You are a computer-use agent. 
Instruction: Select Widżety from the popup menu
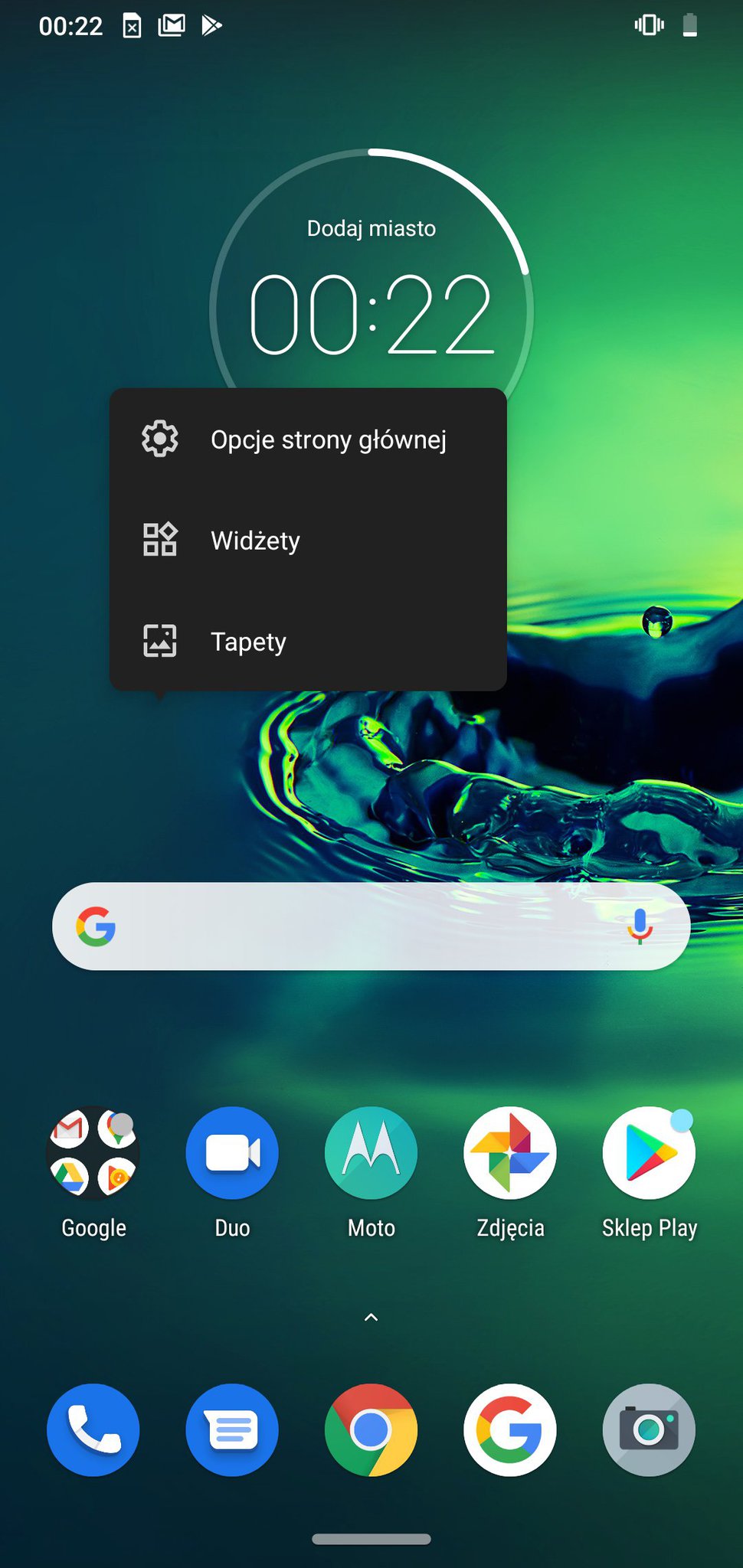coord(308,541)
